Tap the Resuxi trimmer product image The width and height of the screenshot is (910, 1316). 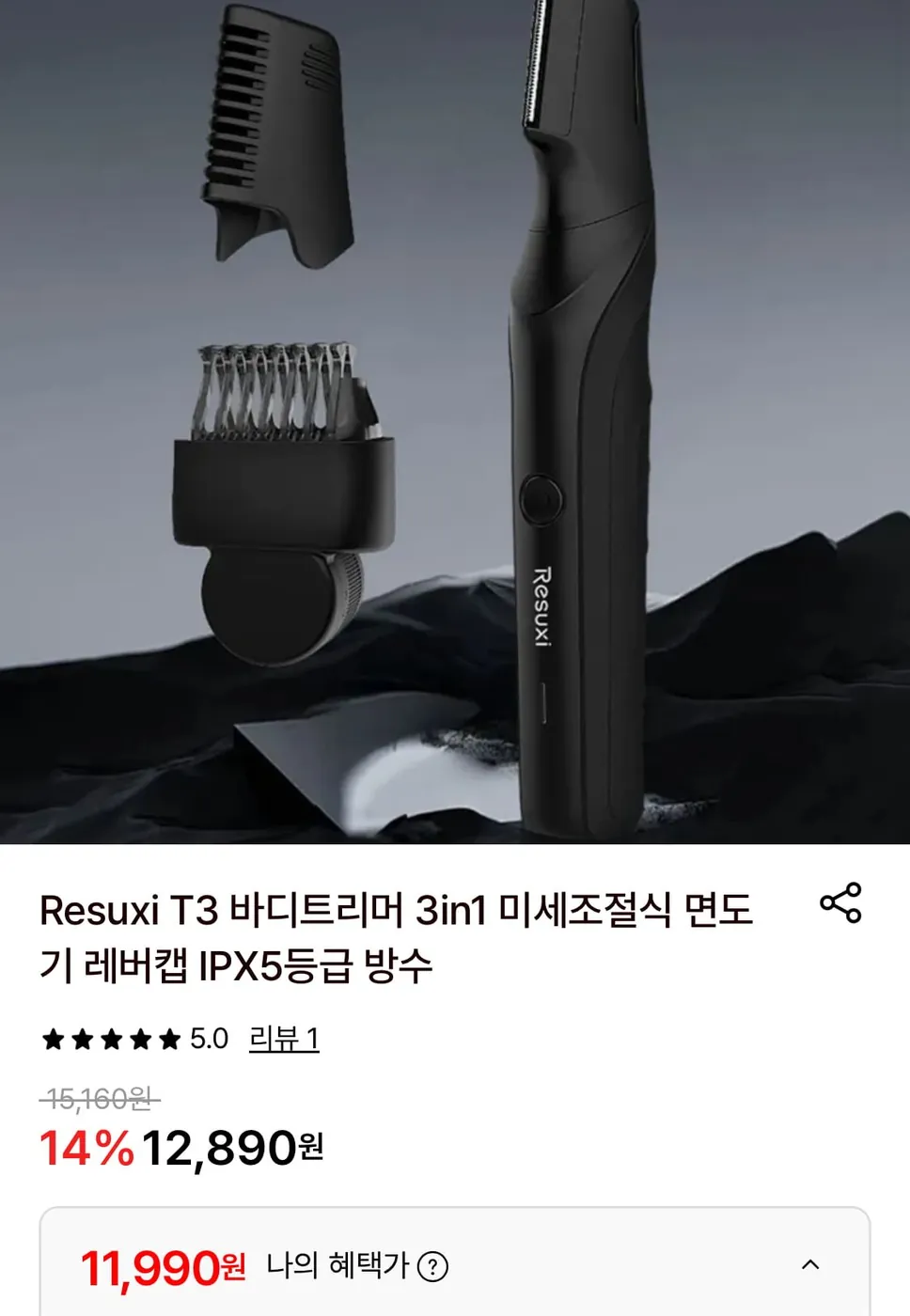[x=583, y=423]
